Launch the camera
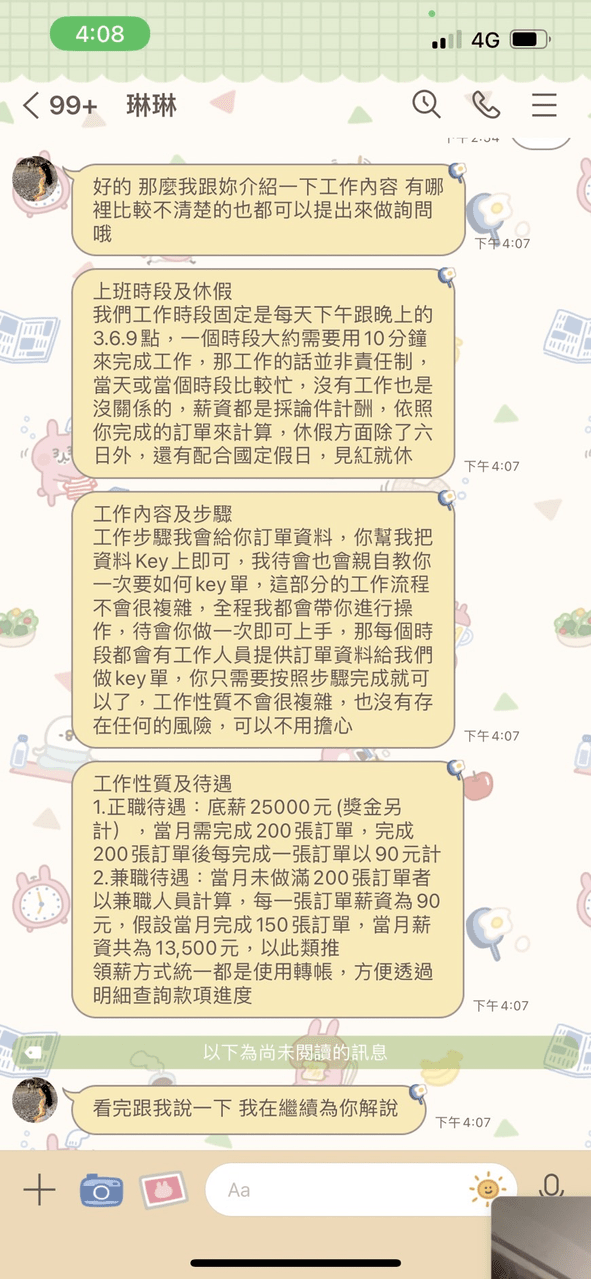This screenshot has height=1279, width=591. (x=101, y=1189)
